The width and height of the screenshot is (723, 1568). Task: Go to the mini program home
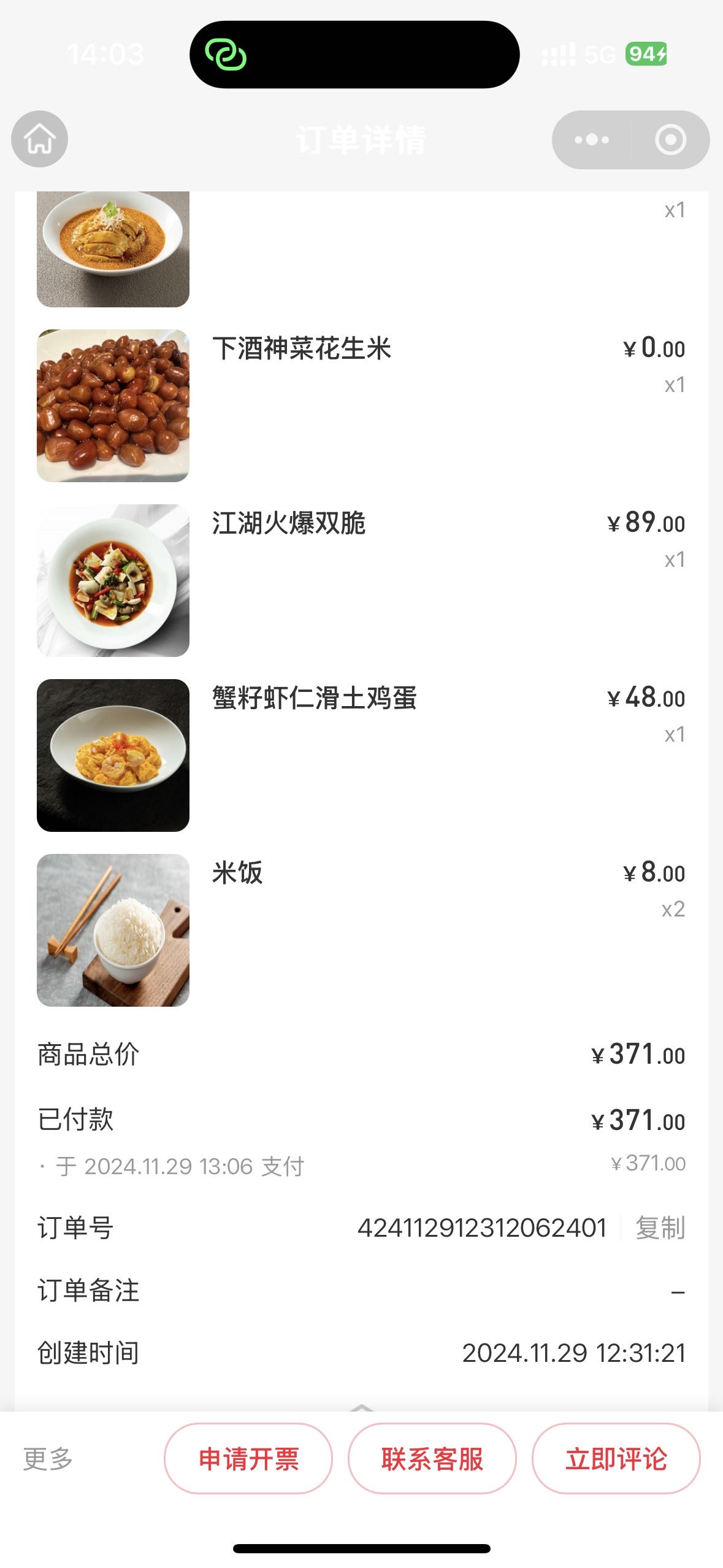click(x=39, y=139)
